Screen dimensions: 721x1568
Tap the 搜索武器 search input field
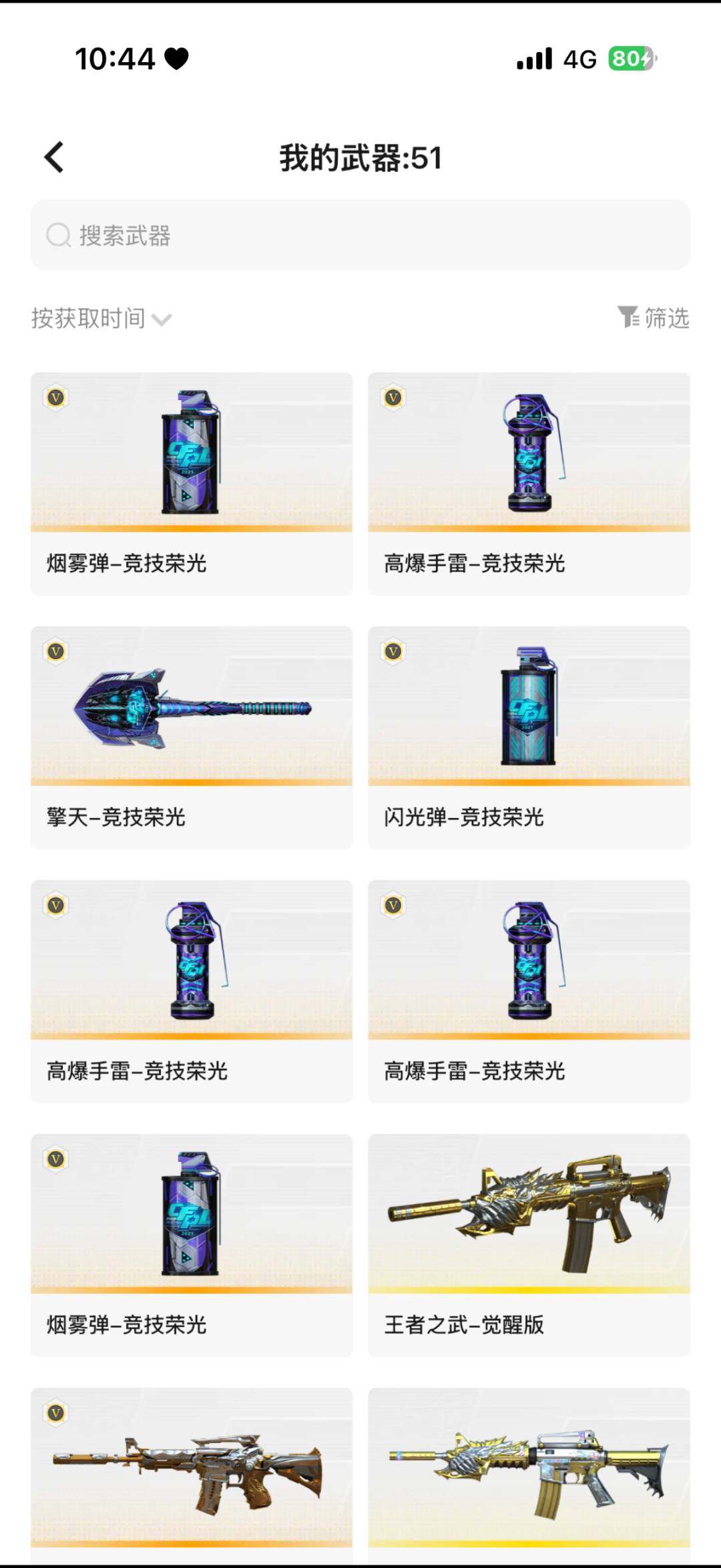pyautogui.click(x=360, y=235)
